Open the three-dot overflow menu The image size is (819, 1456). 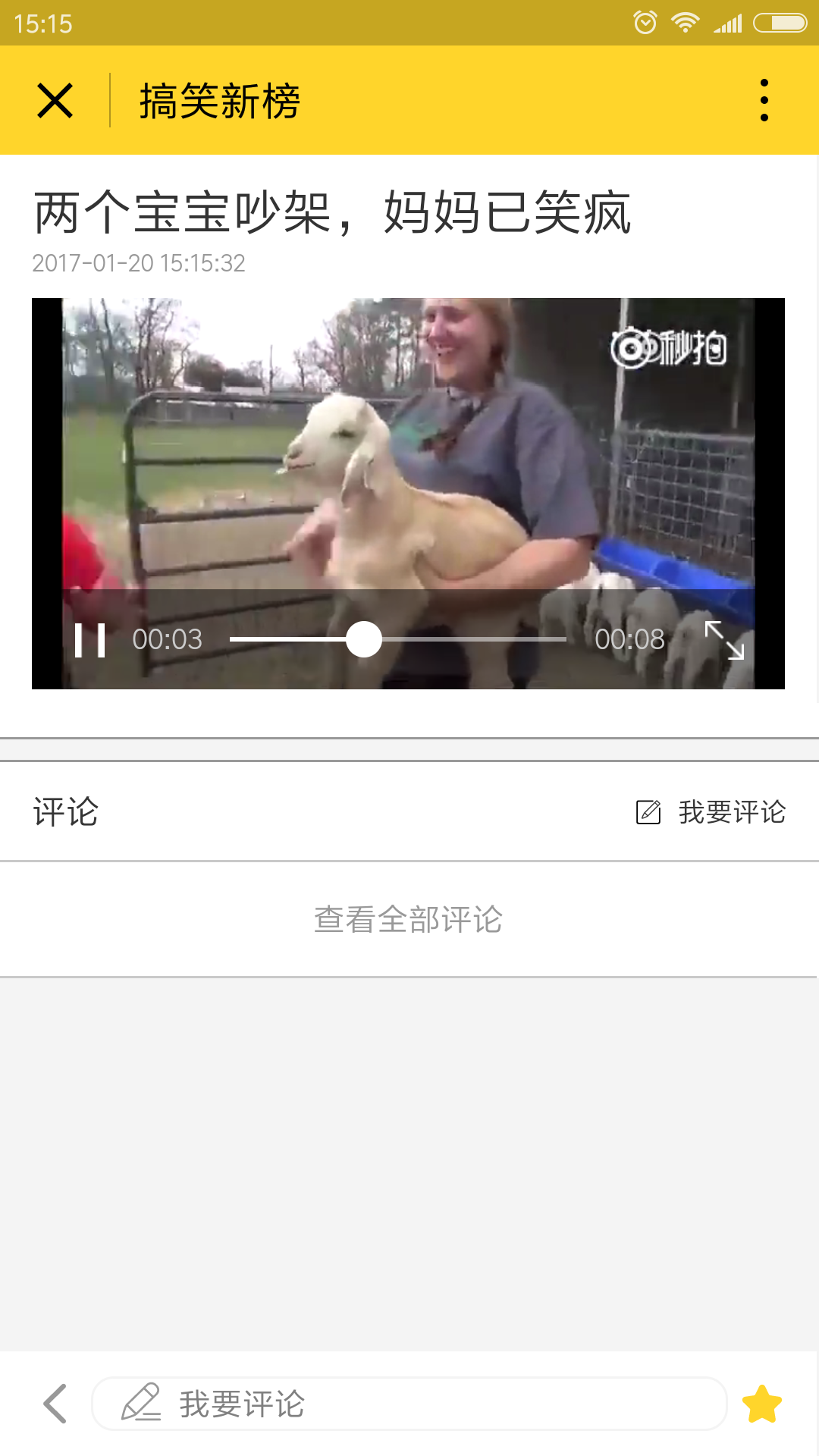(764, 100)
